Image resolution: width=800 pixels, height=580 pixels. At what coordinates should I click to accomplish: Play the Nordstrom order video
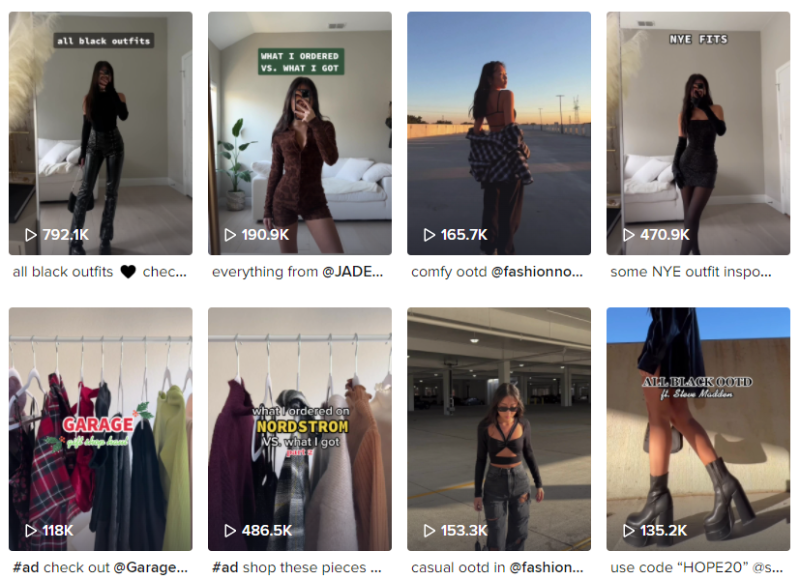(x=299, y=428)
